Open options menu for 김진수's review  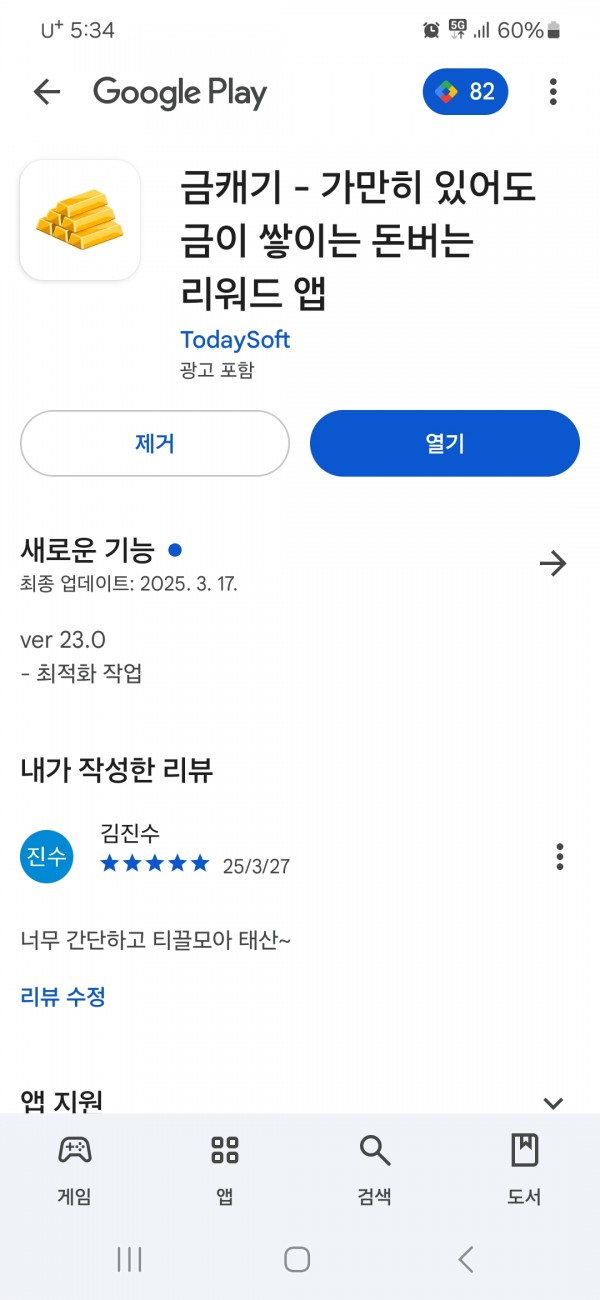coord(560,856)
